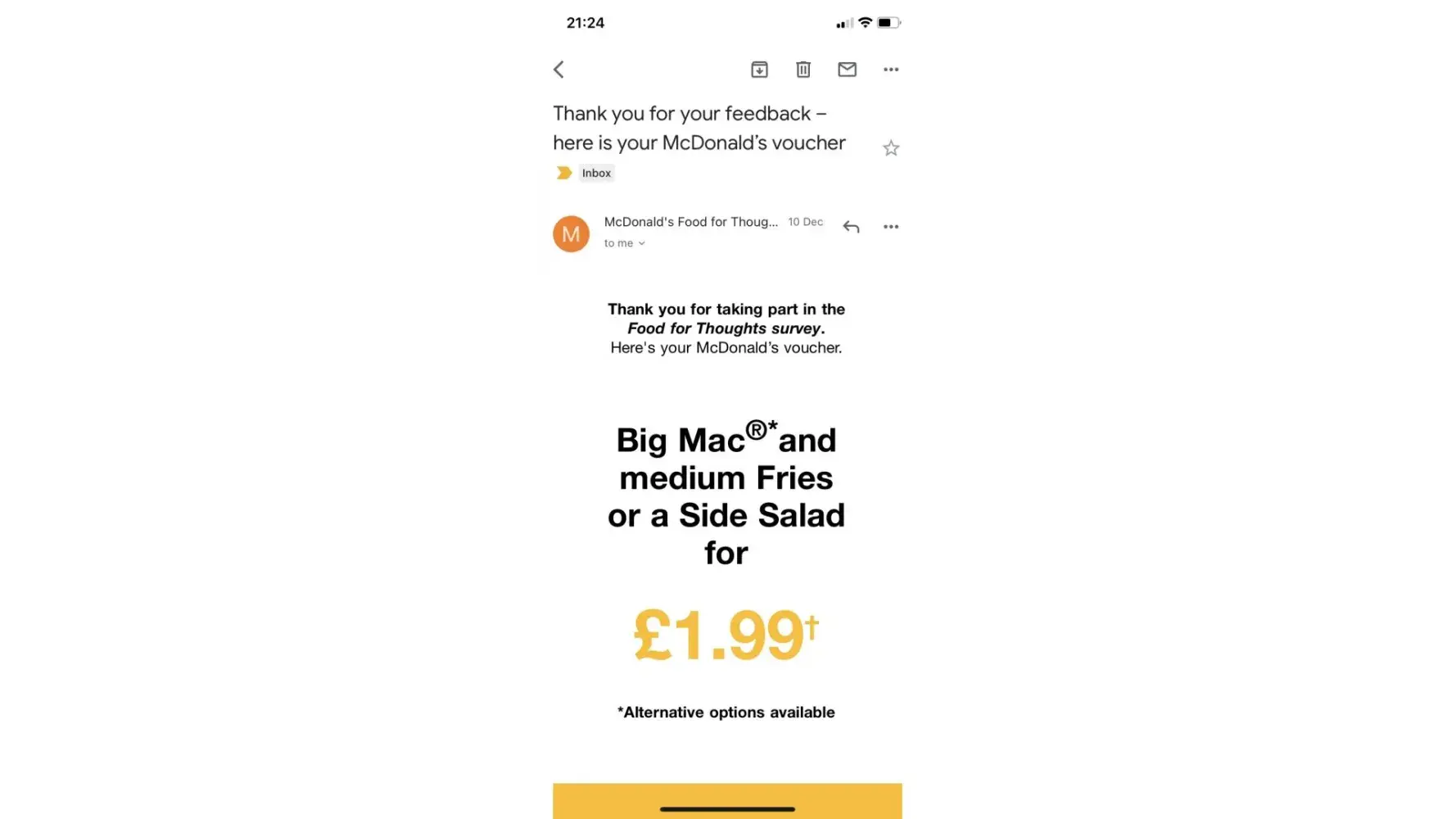Delete this email with the trash icon
The height and width of the screenshot is (819, 1456).
tap(803, 70)
